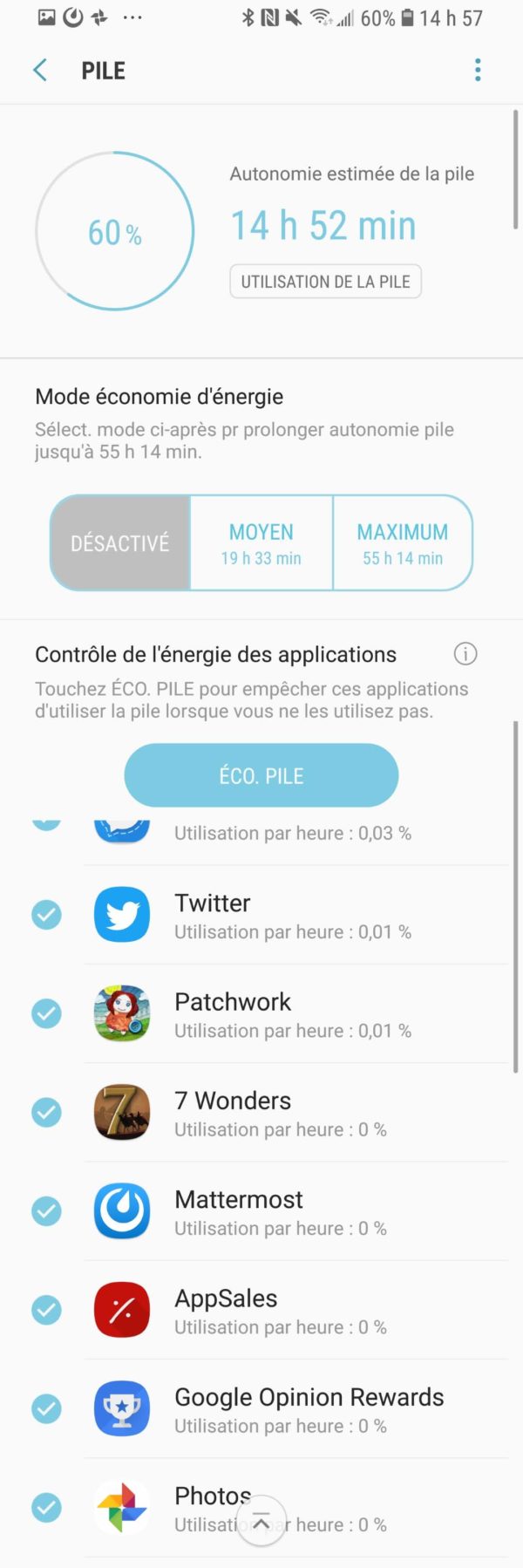Show info about app energy control

coord(465,654)
